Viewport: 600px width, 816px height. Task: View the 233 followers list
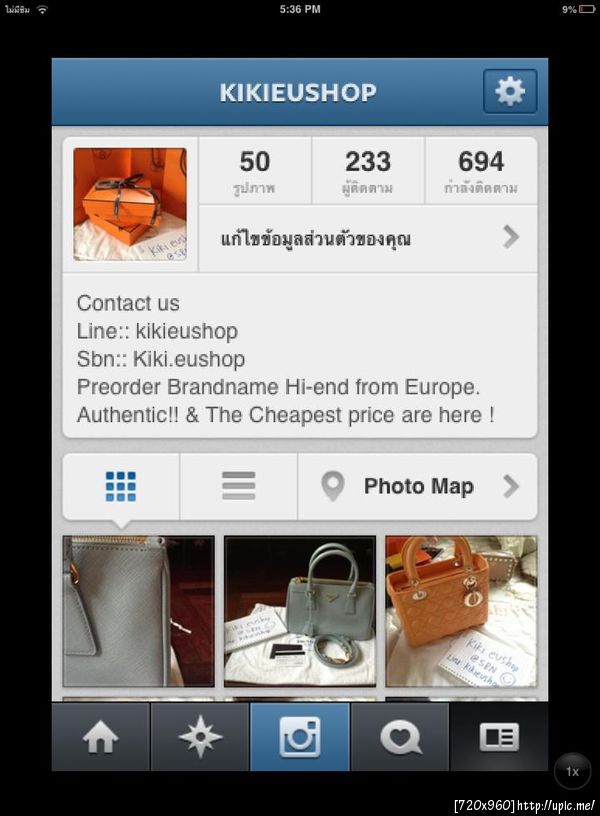pyautogui.click(x=368, y=171)
